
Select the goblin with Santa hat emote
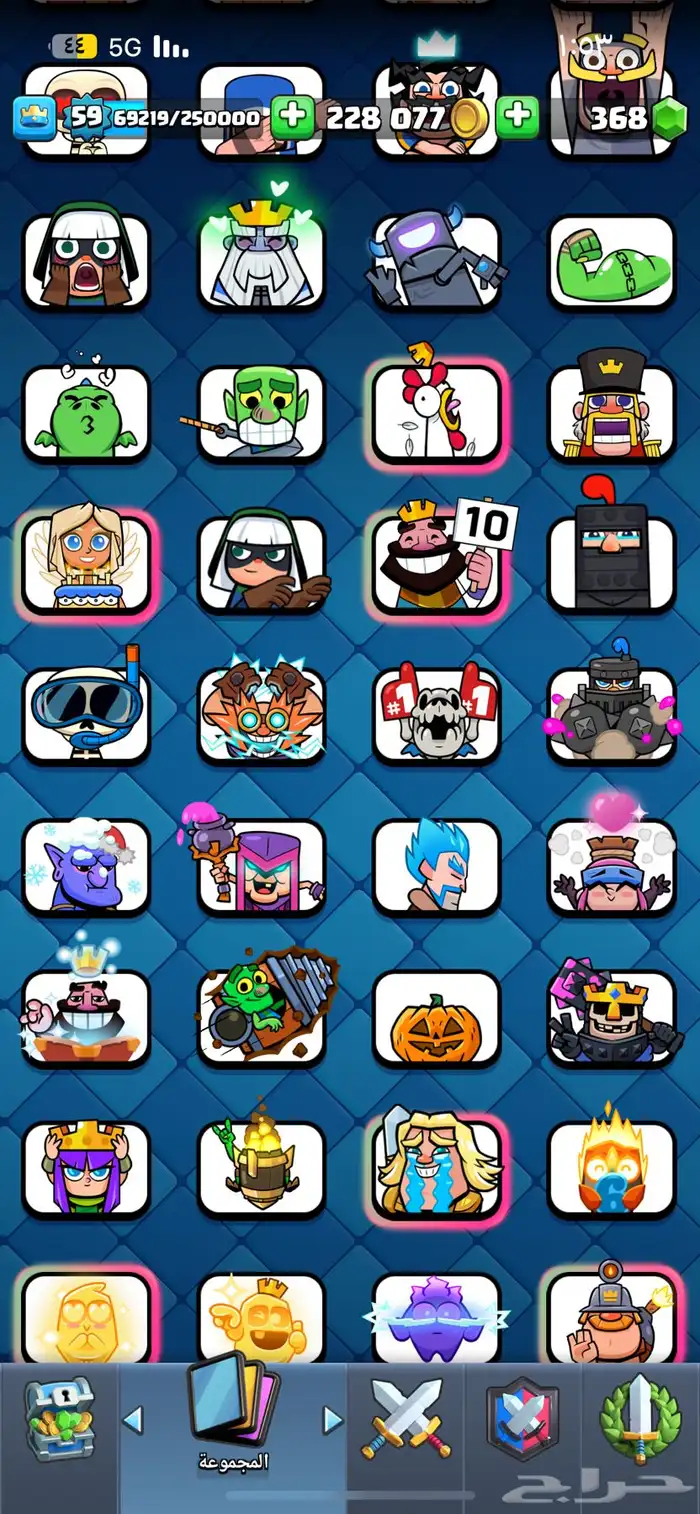(x=86, y=866)
